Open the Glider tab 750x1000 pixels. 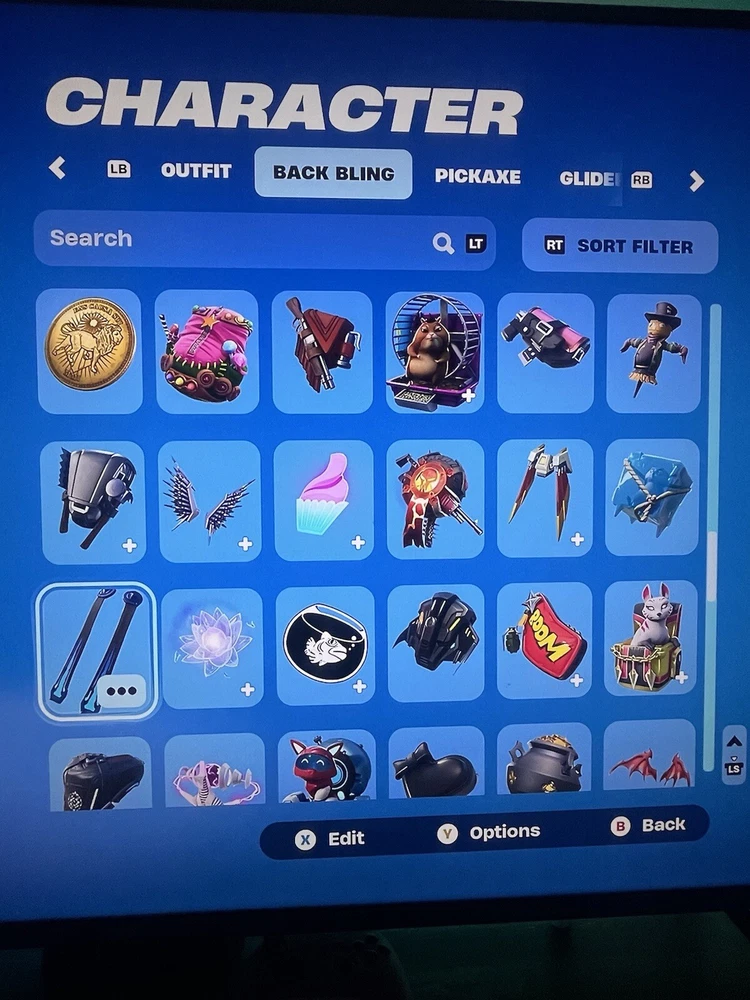[x=588, y=178]
